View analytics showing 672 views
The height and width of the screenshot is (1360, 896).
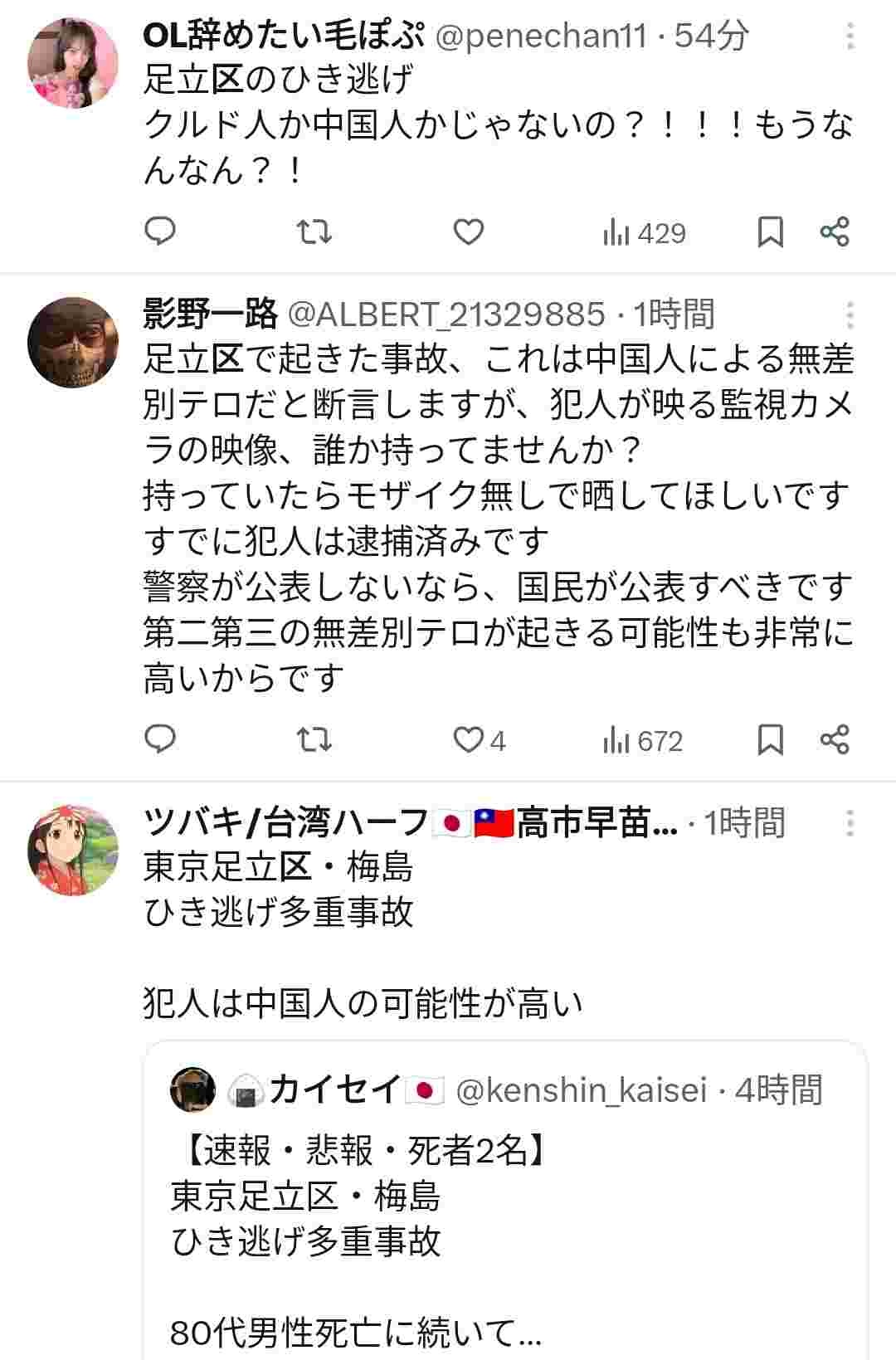pos(643,740)
